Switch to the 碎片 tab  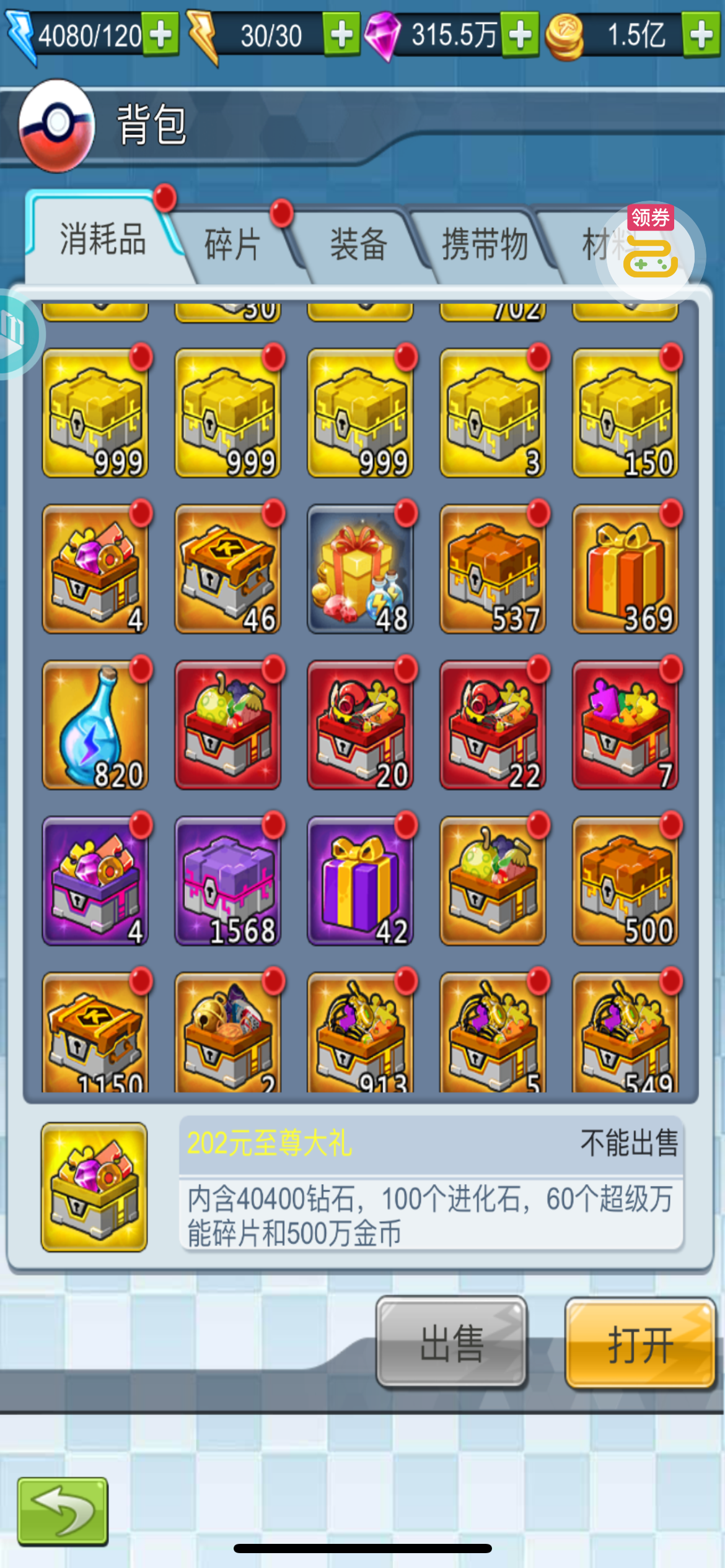[233, 243]
